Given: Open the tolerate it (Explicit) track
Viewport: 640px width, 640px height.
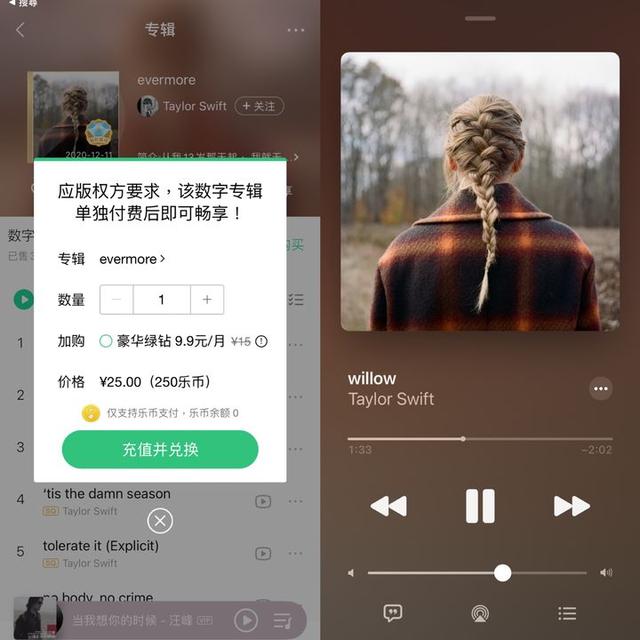Looking at the screenshot, I should point(100,546).
